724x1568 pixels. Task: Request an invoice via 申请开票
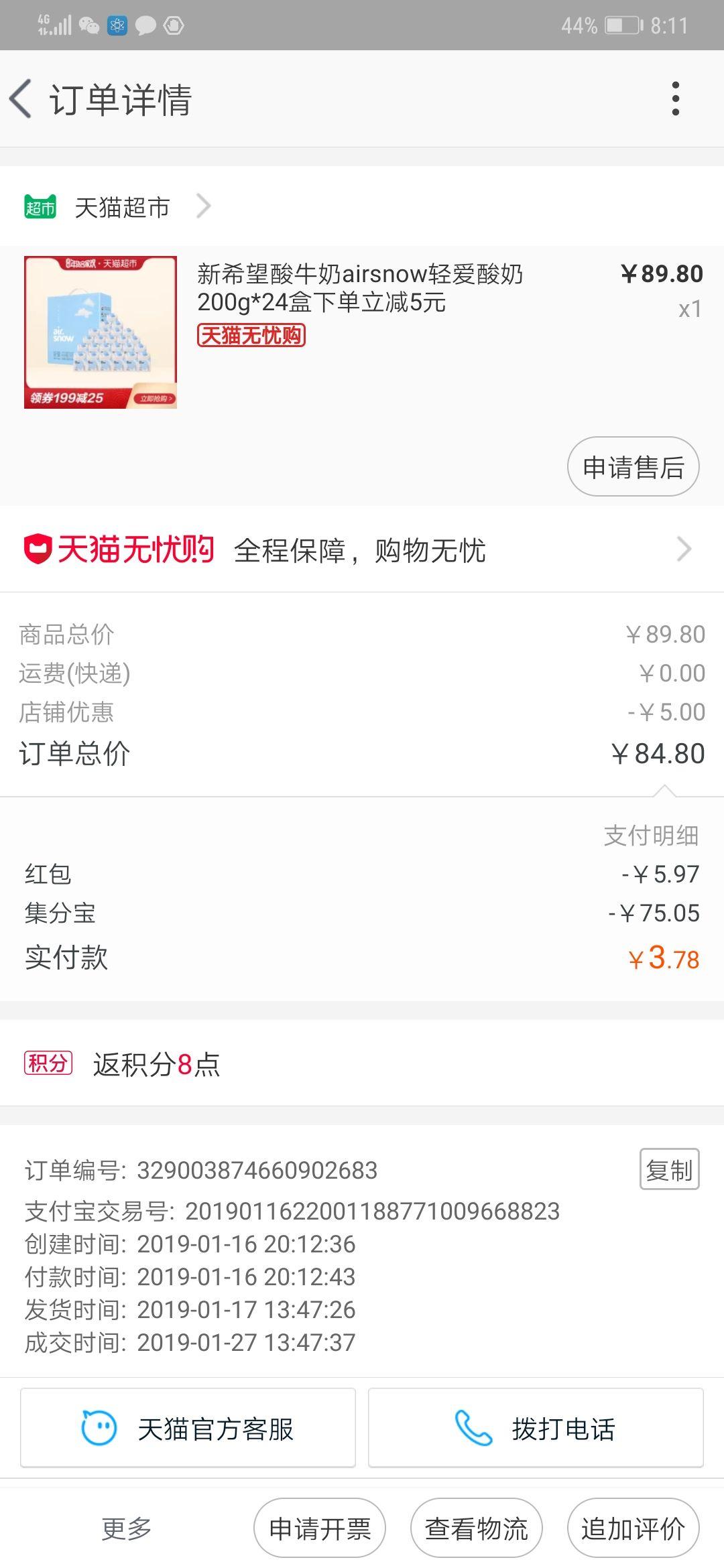click(x=320, y=1529)
